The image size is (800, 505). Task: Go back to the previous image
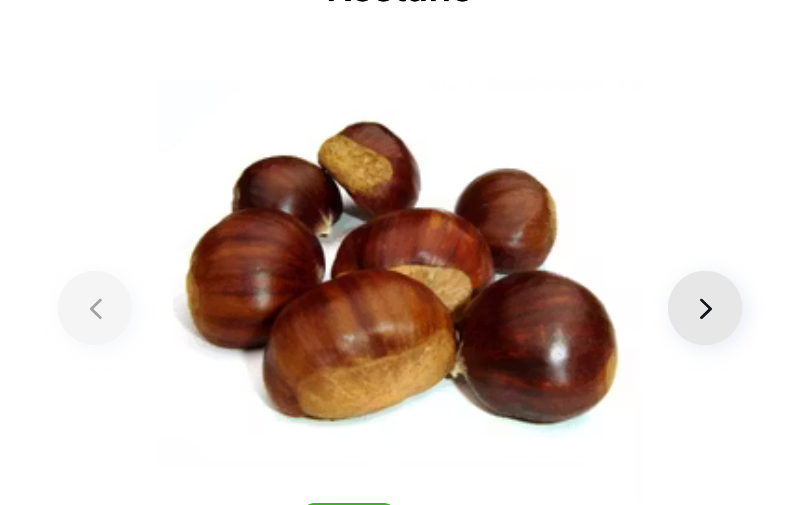95,308
